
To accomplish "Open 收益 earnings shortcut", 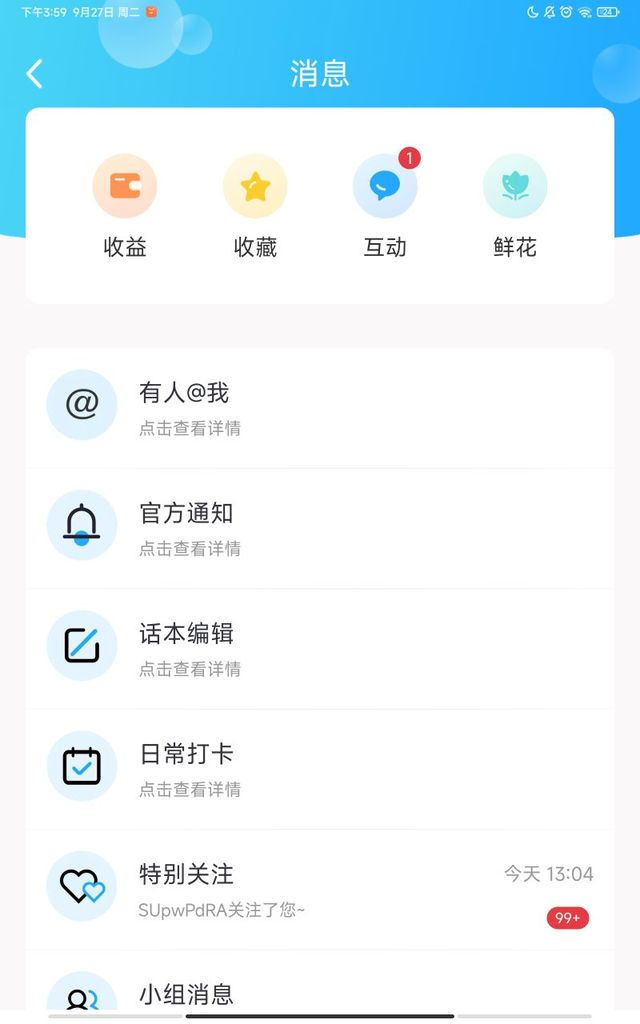I will (125, 206).
